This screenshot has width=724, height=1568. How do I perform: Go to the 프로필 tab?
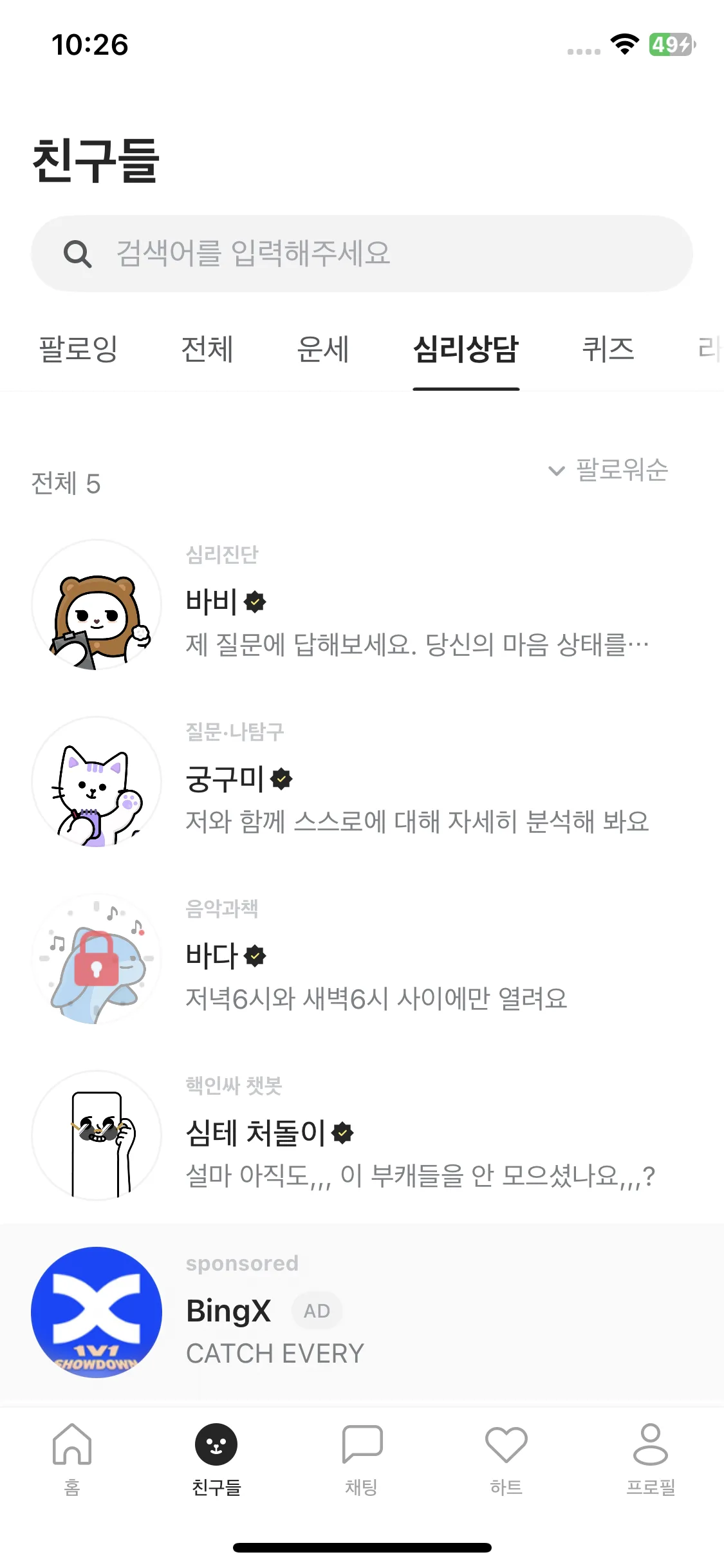coord(651,1459)
